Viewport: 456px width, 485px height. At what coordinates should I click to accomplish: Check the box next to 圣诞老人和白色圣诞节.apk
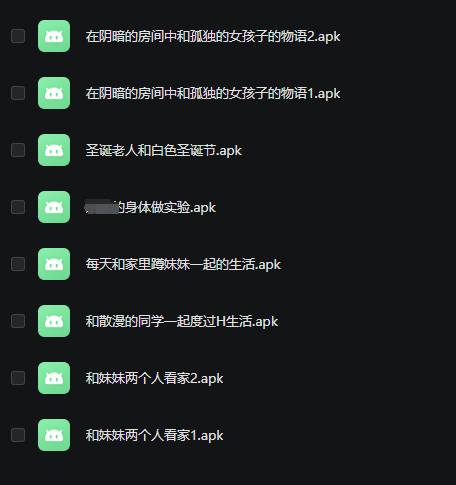(x=18, y=150)
